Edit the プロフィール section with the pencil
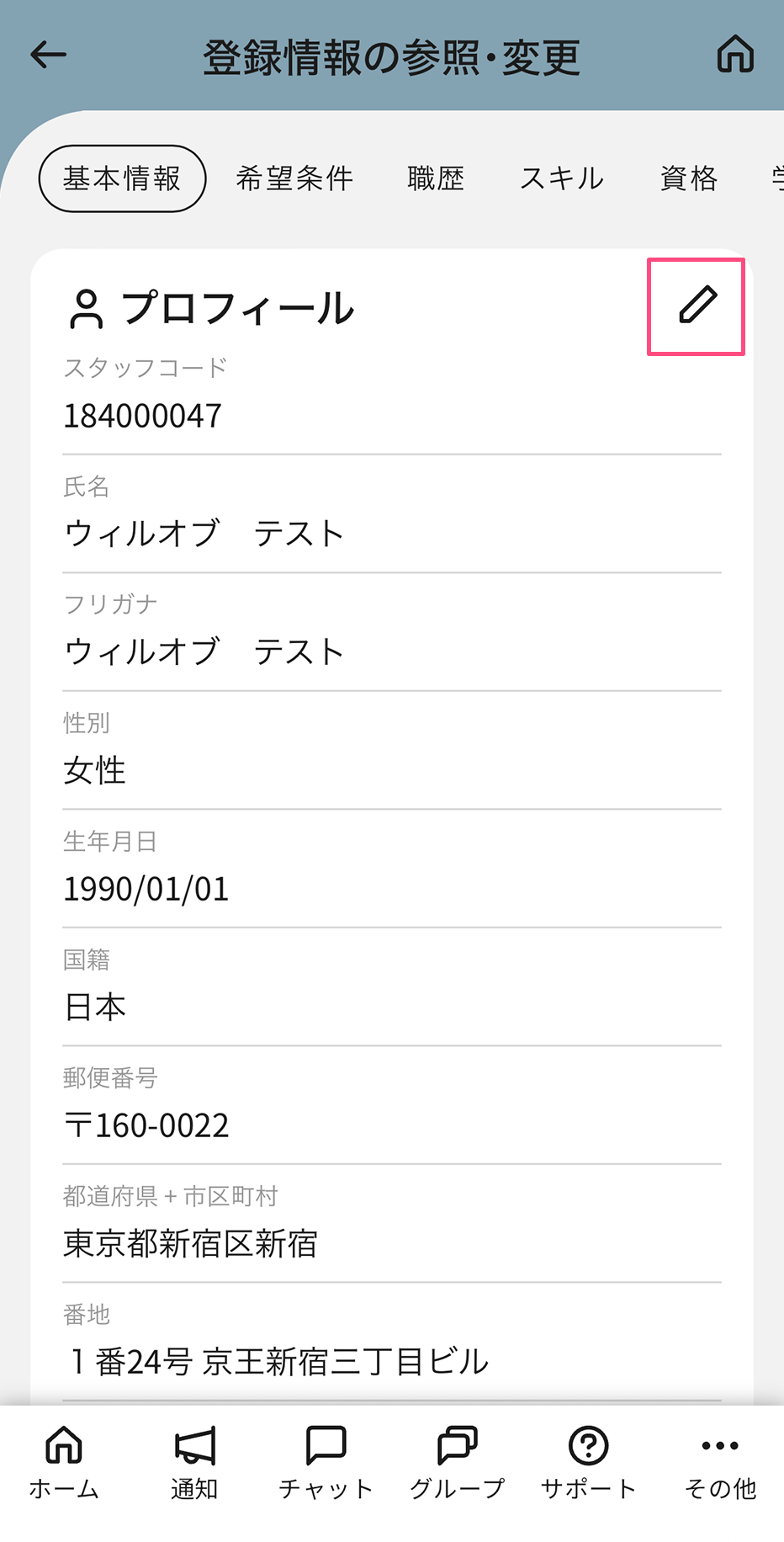 697,306
